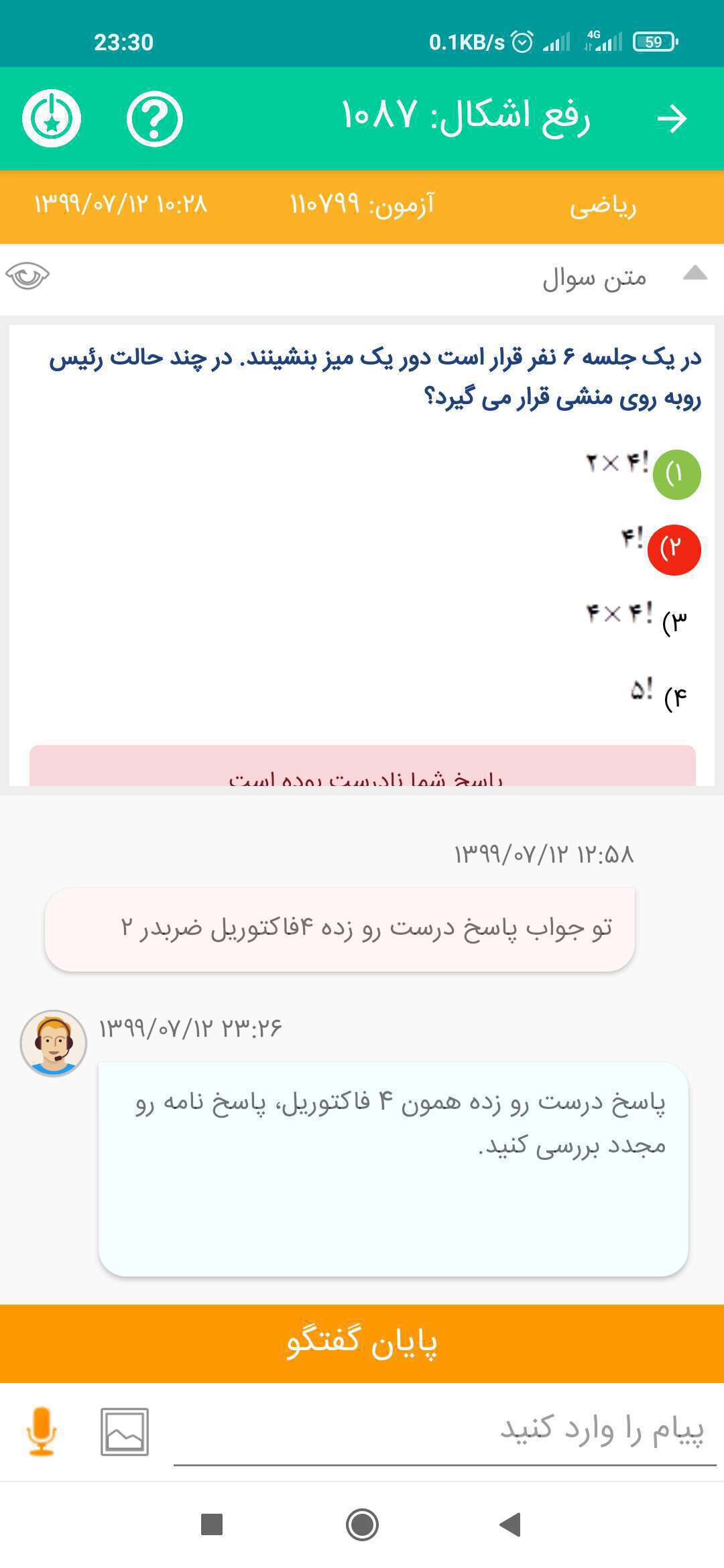This screenshot has width=724, height=1568.
Task: Attach an image to the message
Action: pyautogui.click(x=125, y=1432)
